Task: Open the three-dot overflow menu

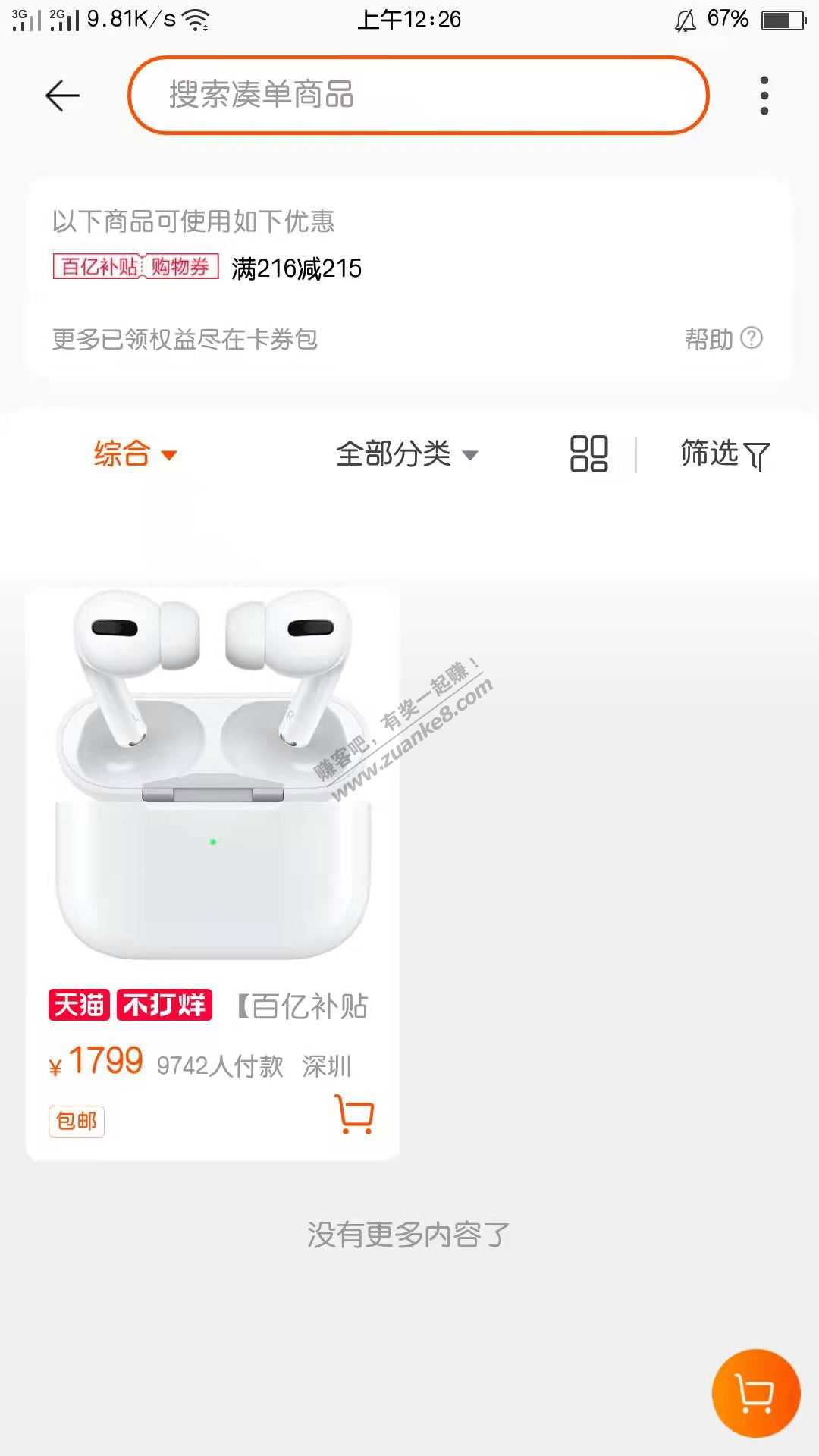Action: (x=764, y=96)
